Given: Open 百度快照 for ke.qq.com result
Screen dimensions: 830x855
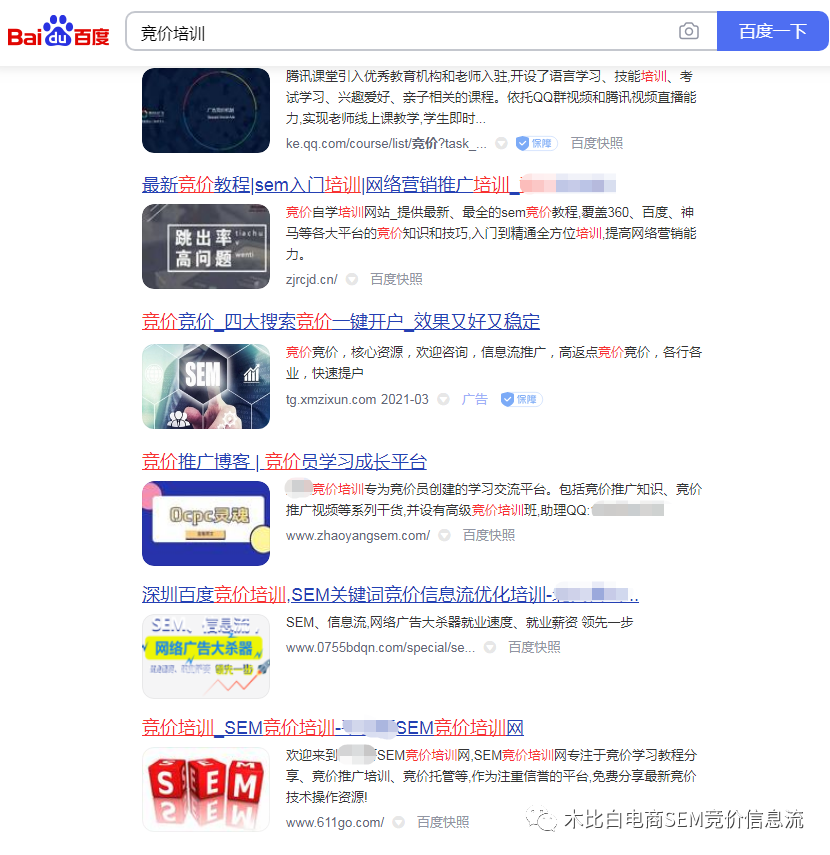Looking at the screenshot, I should tap(596, 143).
